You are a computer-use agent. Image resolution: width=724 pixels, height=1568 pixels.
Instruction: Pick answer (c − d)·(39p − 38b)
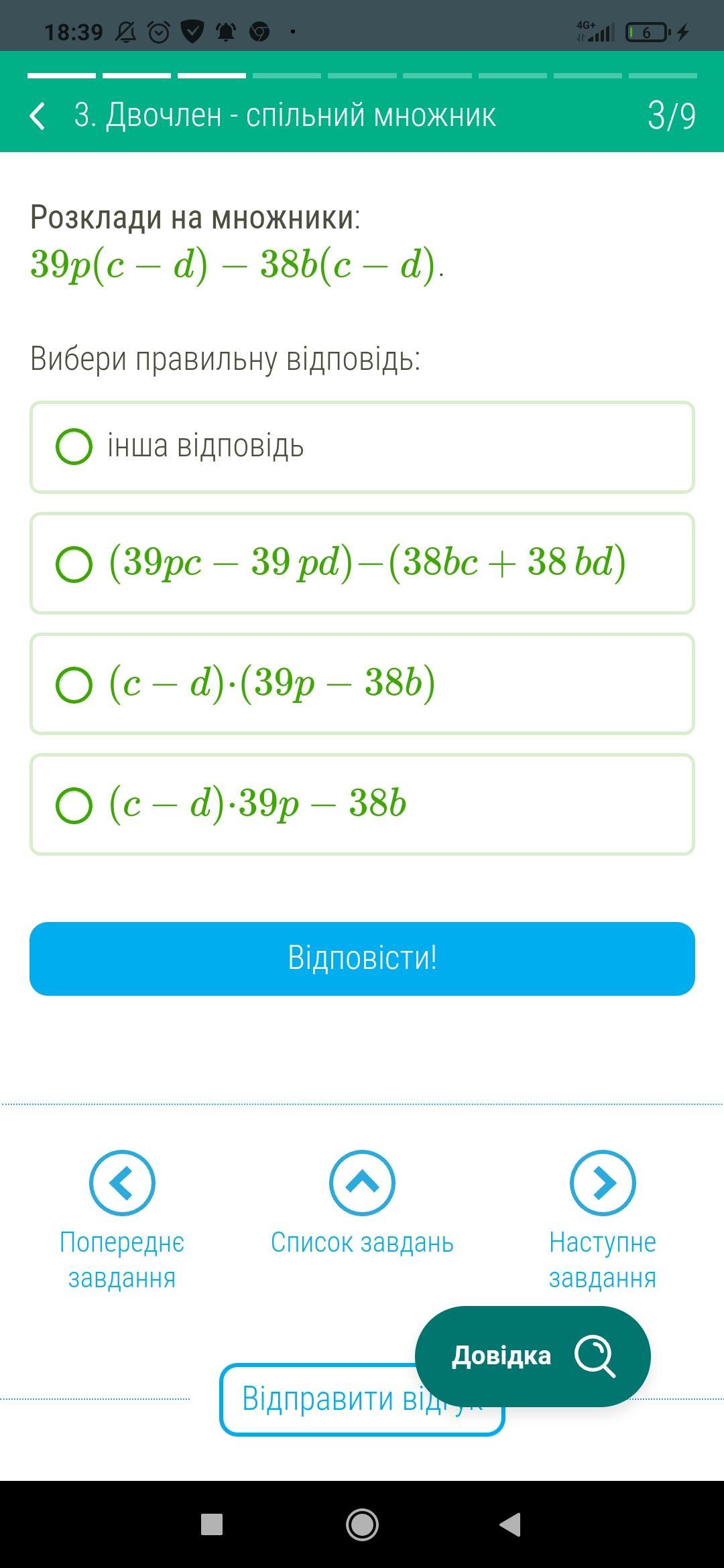74,684
